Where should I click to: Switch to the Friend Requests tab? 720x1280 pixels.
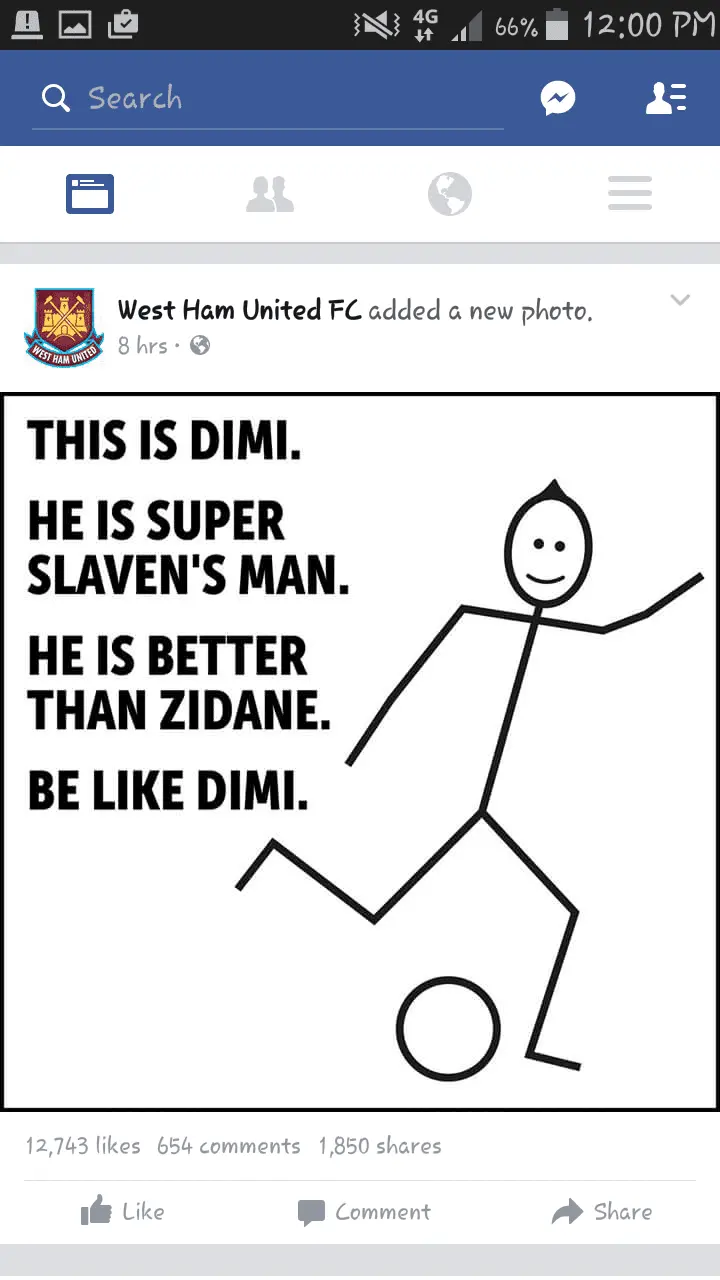[270, 193]
